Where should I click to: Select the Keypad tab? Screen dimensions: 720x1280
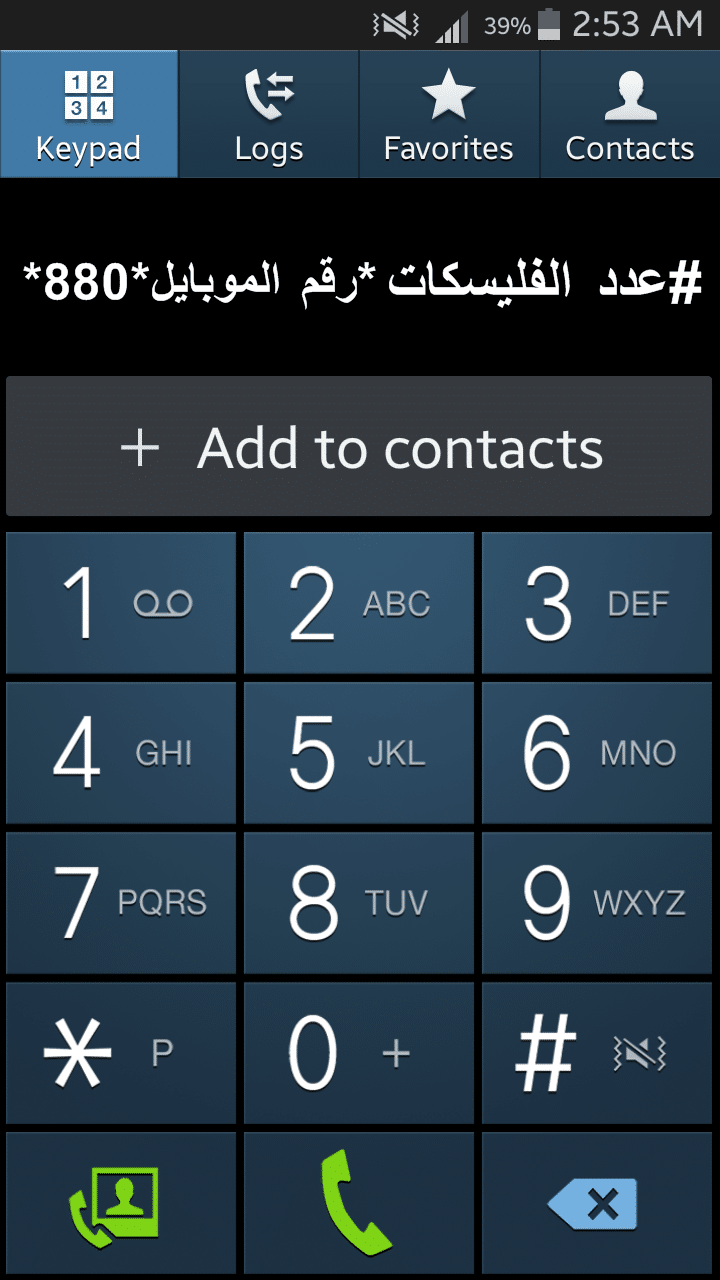[89, 114]
